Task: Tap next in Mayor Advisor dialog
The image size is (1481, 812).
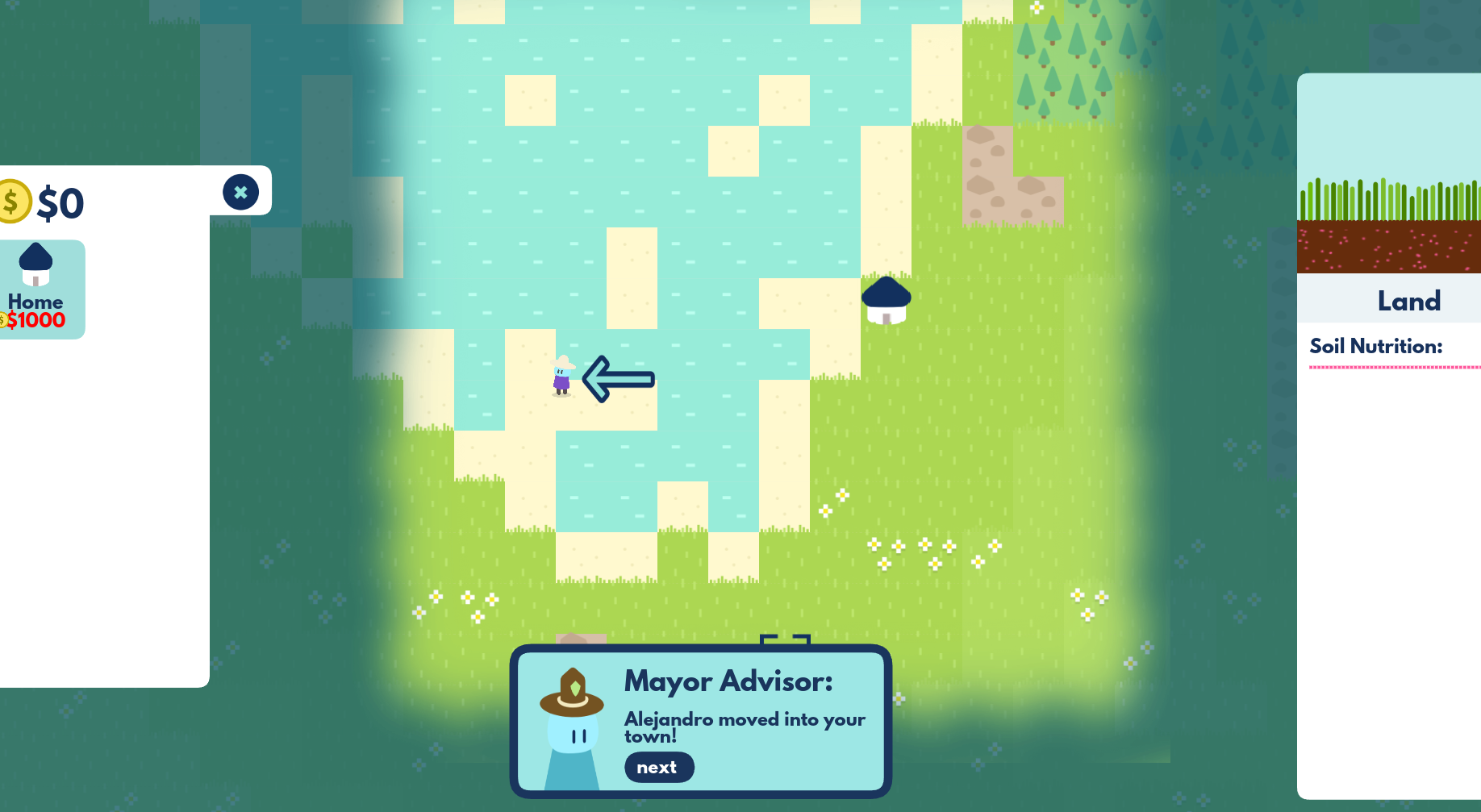Action: click(x=659, y=767)
